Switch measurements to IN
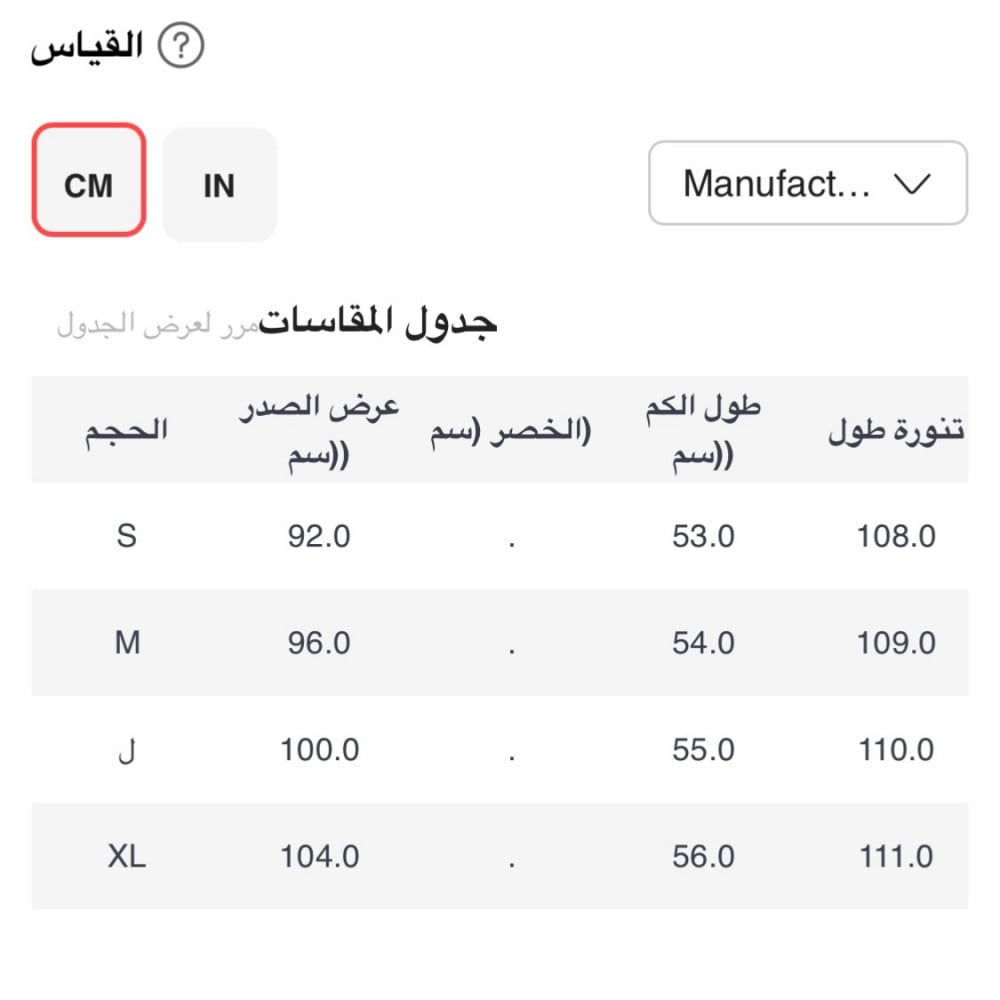 pos(219,185)
